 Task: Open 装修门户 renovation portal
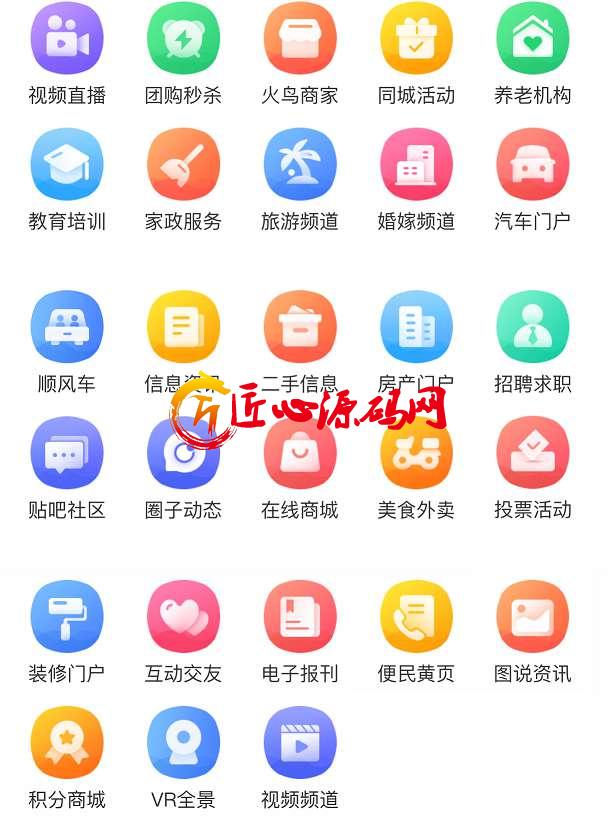[x=67, y=617]
